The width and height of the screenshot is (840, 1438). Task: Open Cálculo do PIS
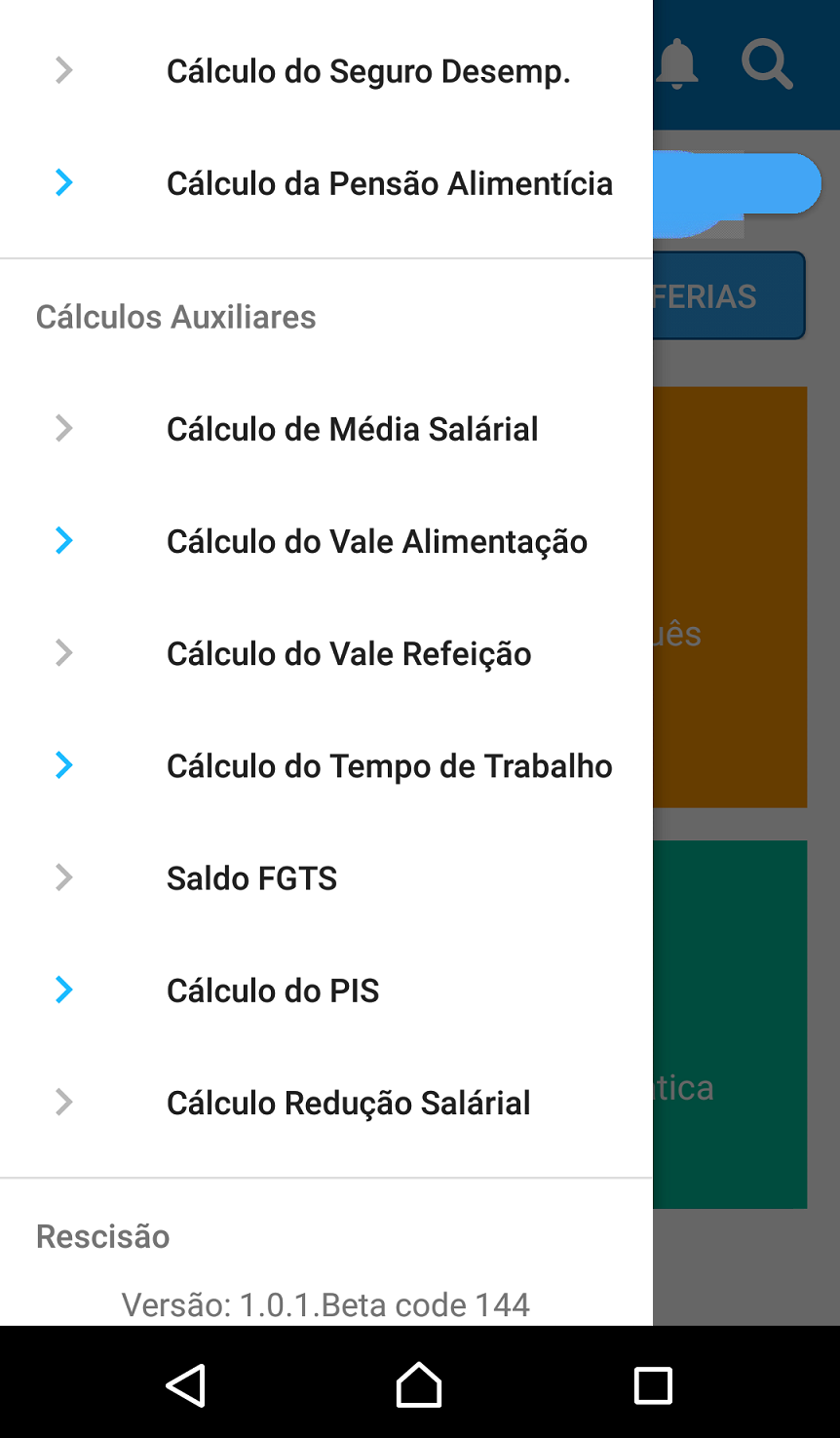pyautogui.click(x=273, y=991)
